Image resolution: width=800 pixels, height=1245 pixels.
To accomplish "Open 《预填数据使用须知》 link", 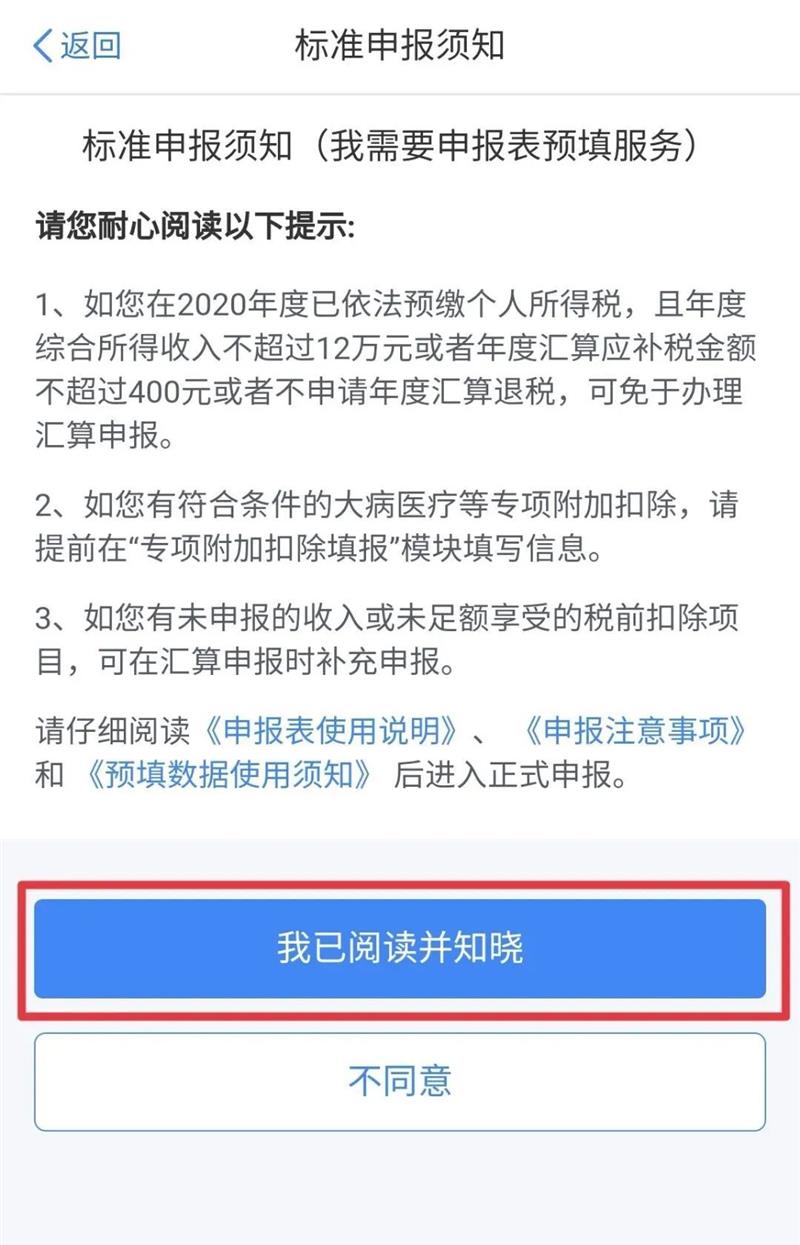I will click(x=228, y=775).
